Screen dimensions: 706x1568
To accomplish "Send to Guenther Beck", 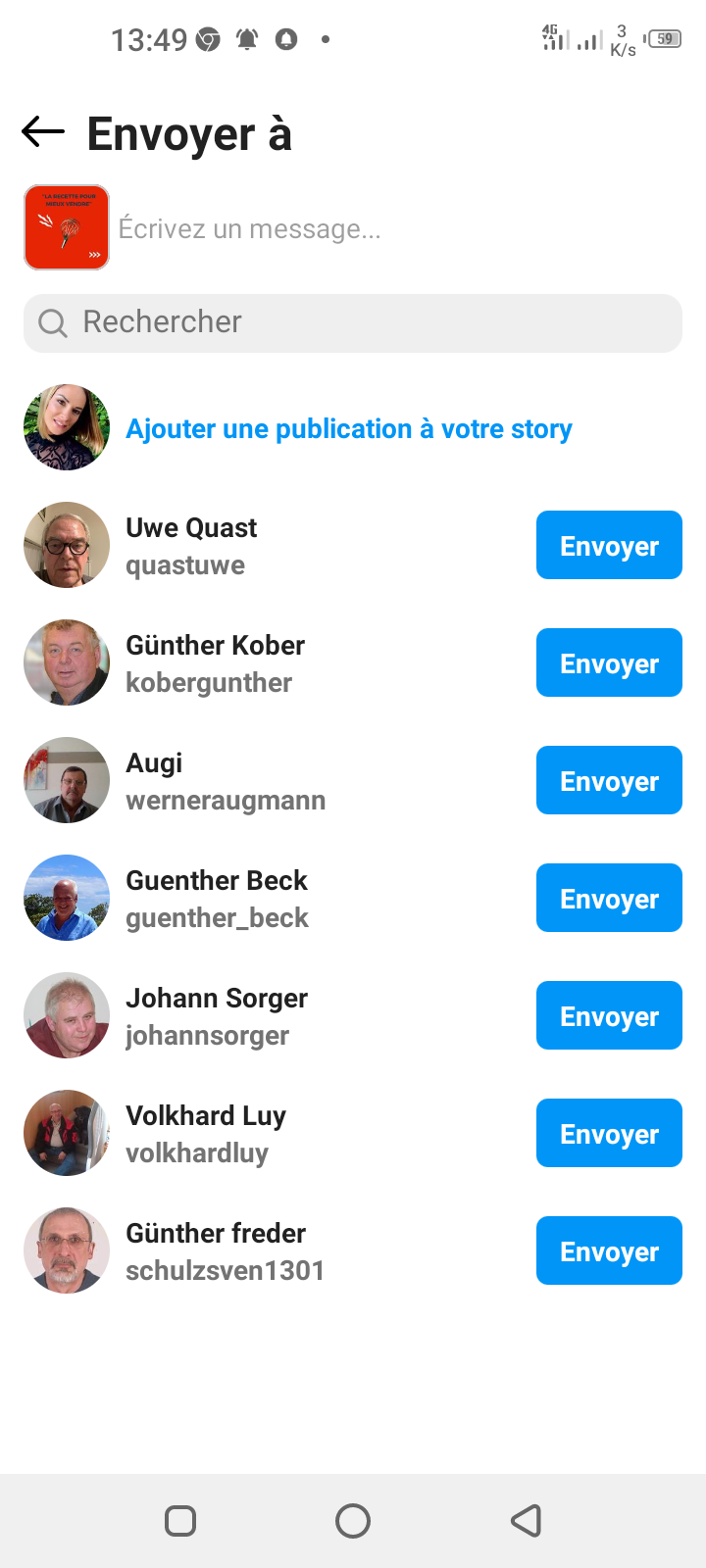I will [609, 899].
